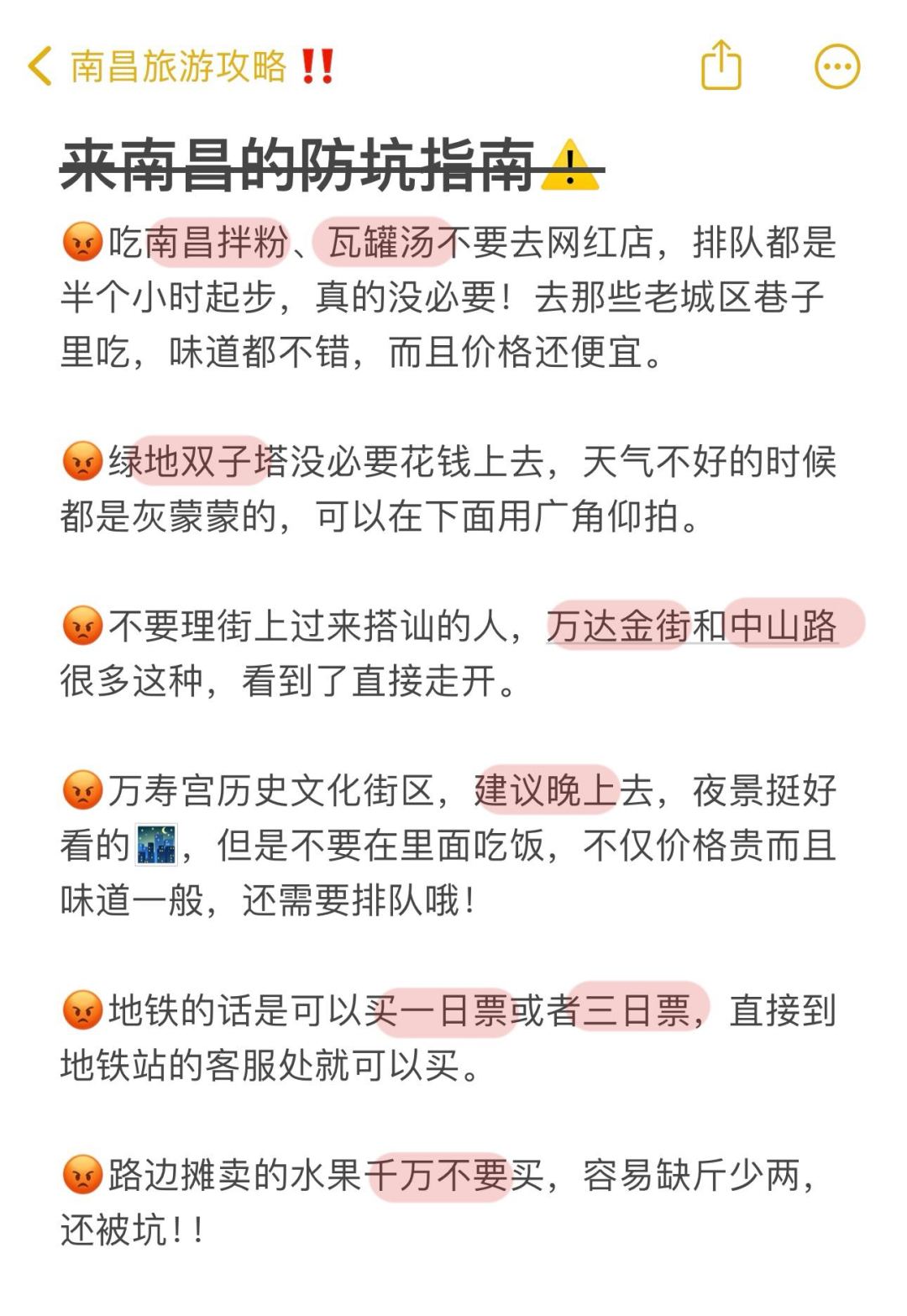Share this note
Image resolution: width=907 pixels, height=1316 pixels.
coord(721,66)
